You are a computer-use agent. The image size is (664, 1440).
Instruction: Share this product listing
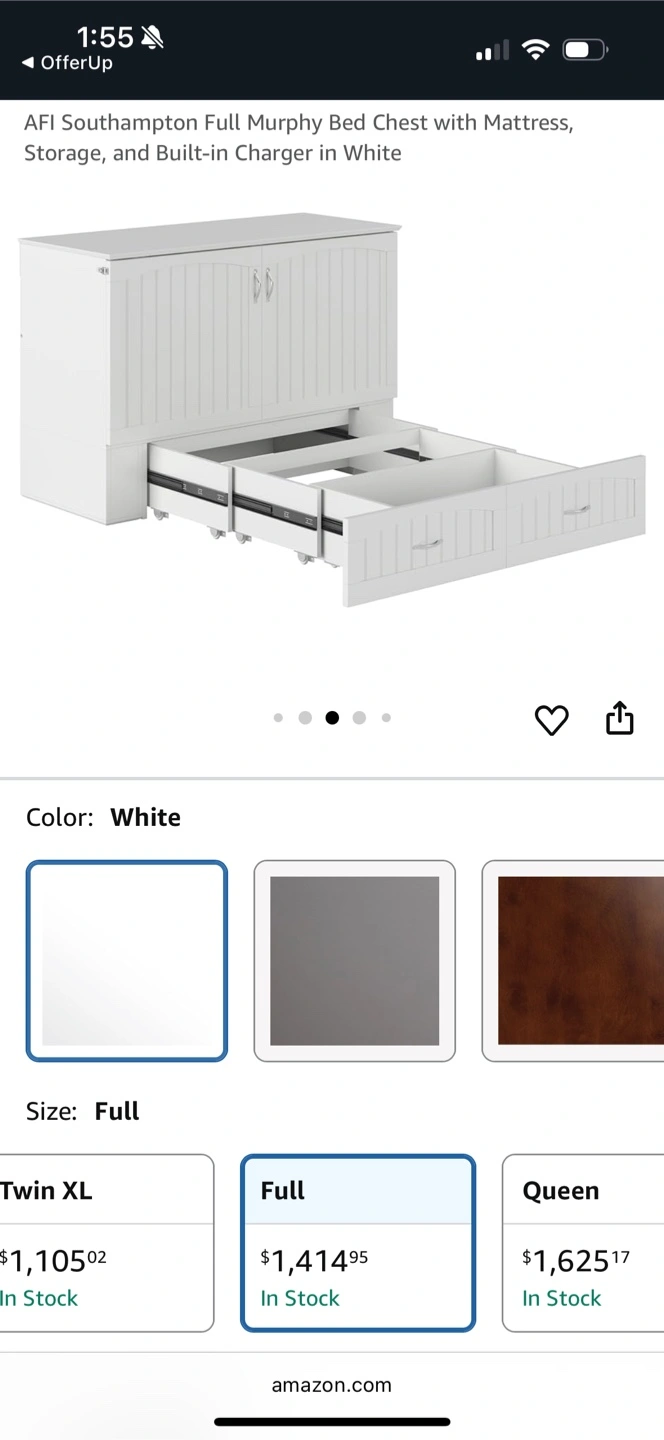pos(619,718)
